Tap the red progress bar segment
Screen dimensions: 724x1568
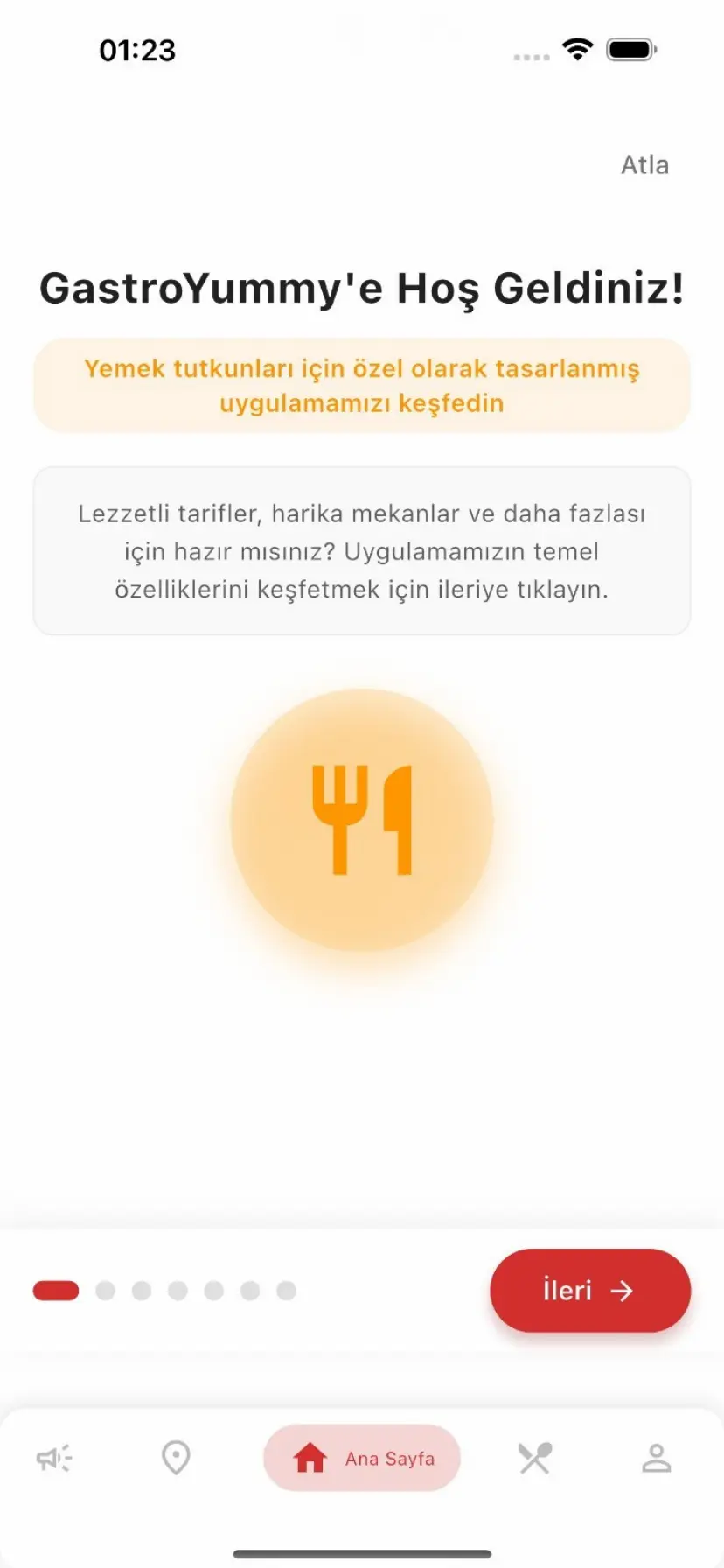click(x=56, y=1290)
